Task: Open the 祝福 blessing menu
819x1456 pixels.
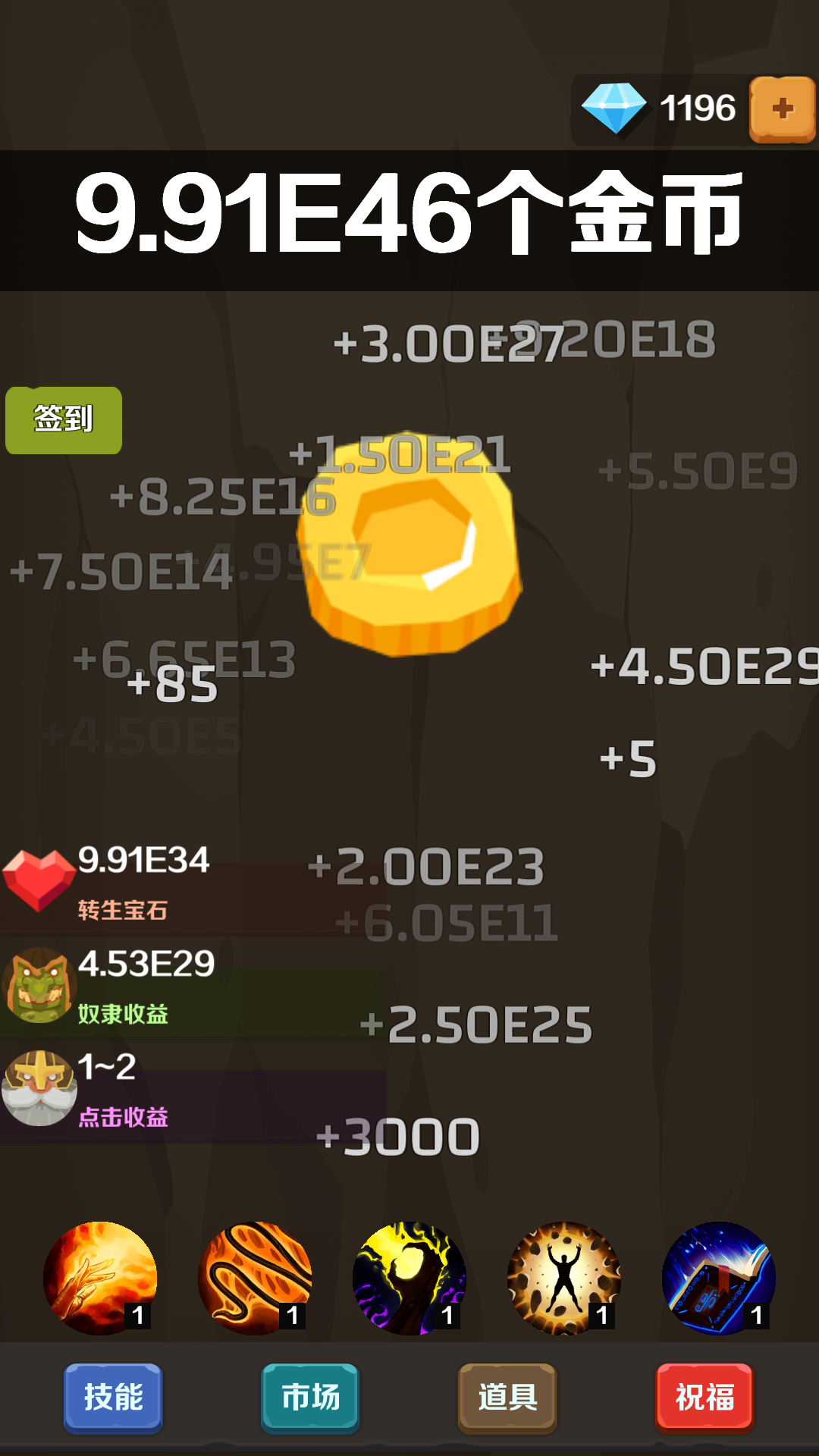Action: (x=704, y=1397)
